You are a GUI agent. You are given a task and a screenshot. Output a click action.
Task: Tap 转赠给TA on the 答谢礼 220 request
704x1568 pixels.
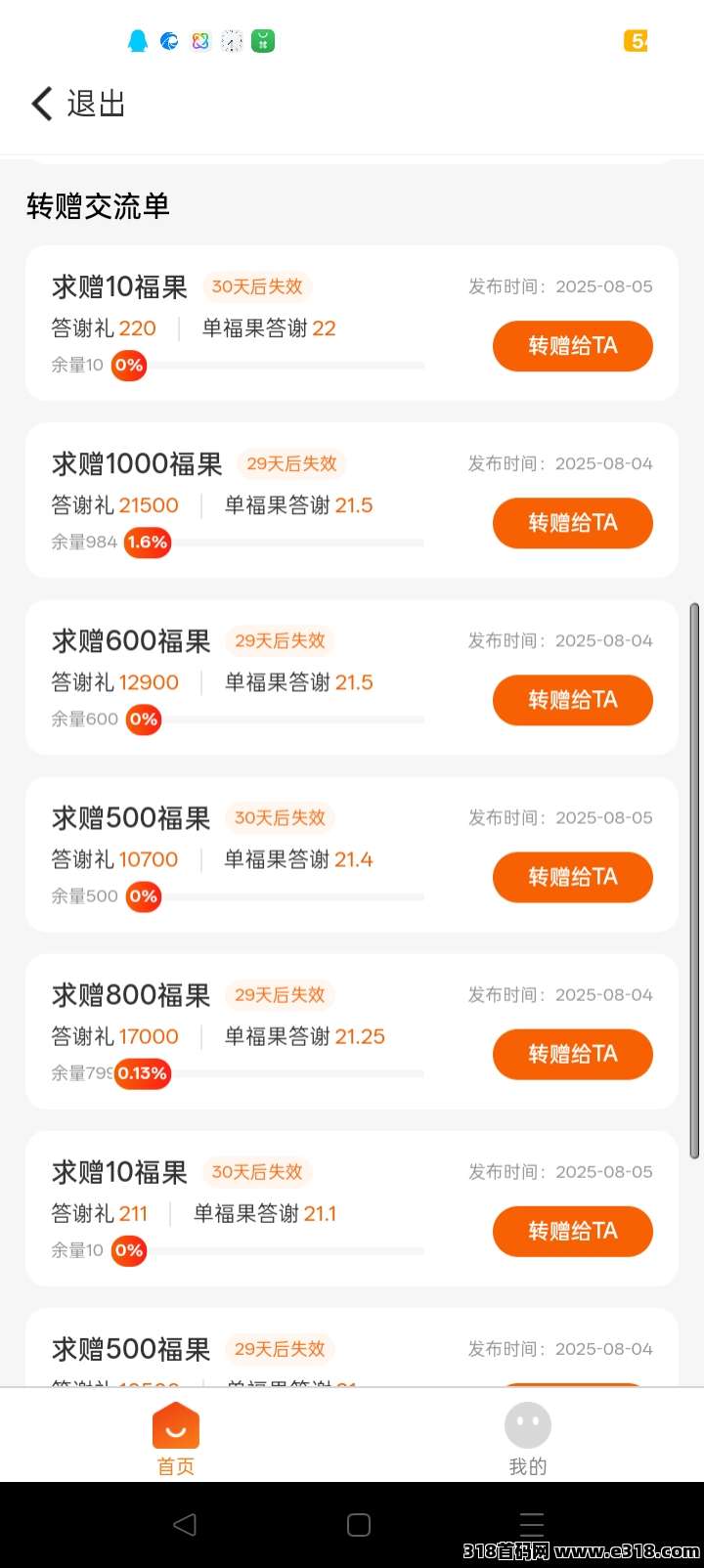pos(573,346)
